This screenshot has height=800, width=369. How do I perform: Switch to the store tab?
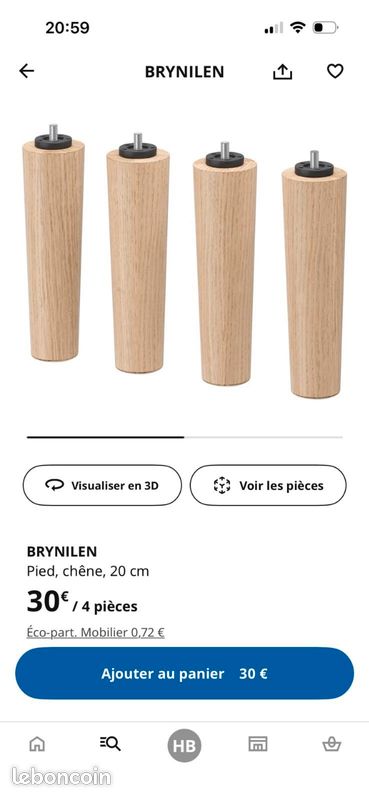point(258,744)
